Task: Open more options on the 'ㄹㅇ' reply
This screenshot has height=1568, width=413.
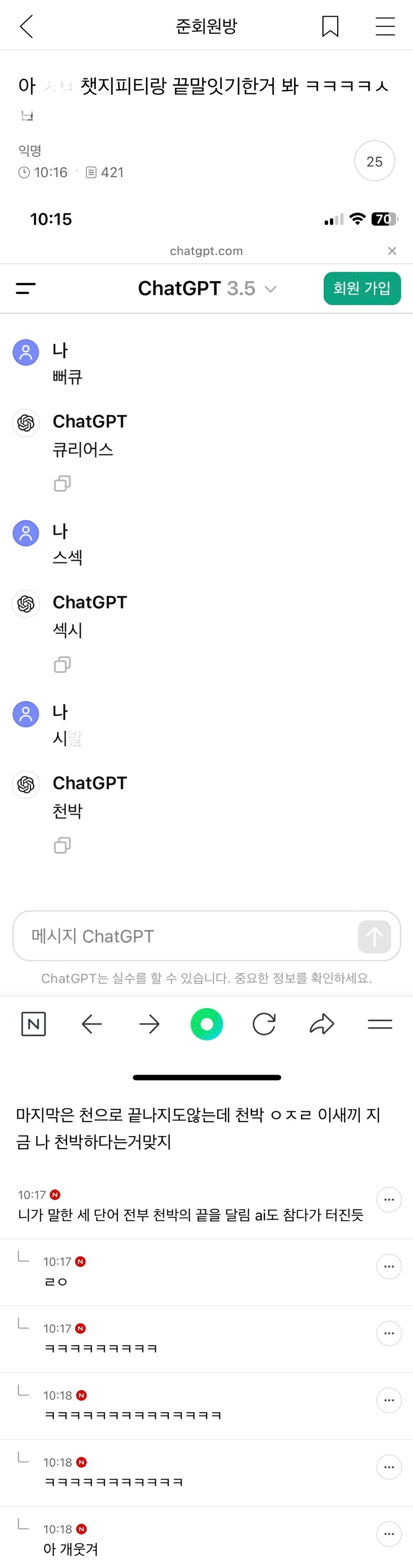Action: coord(389,1267)
